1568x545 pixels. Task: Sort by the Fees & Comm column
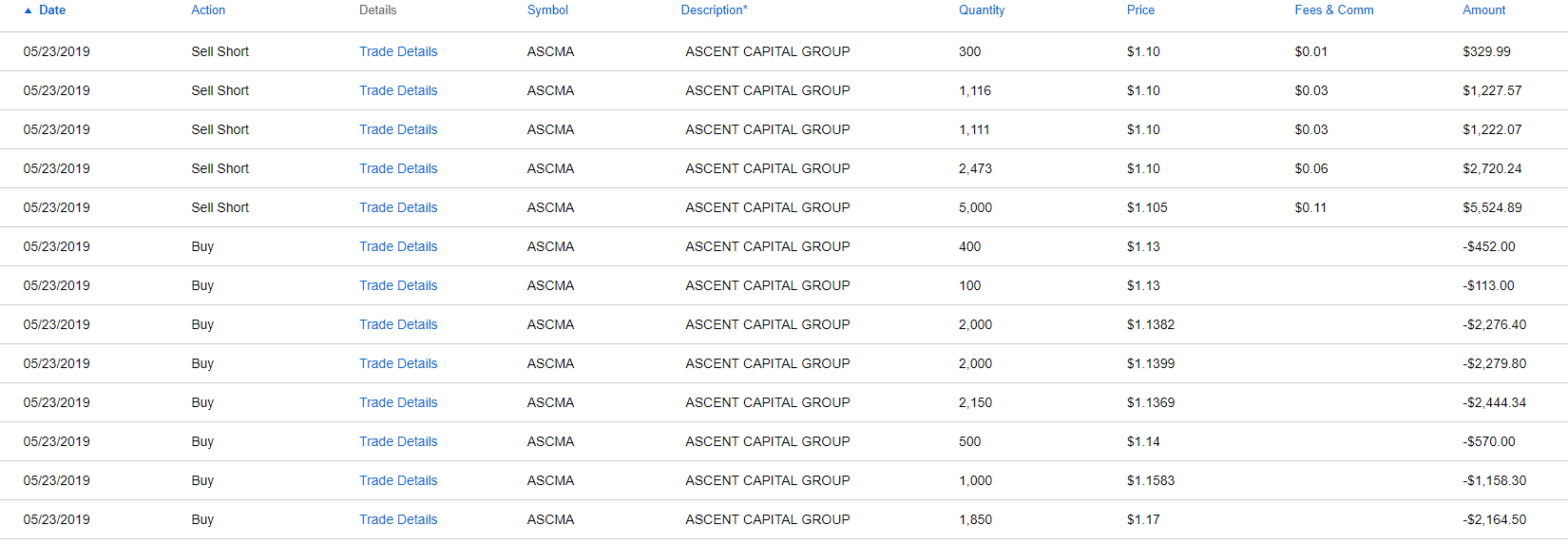coord(1333,10)
